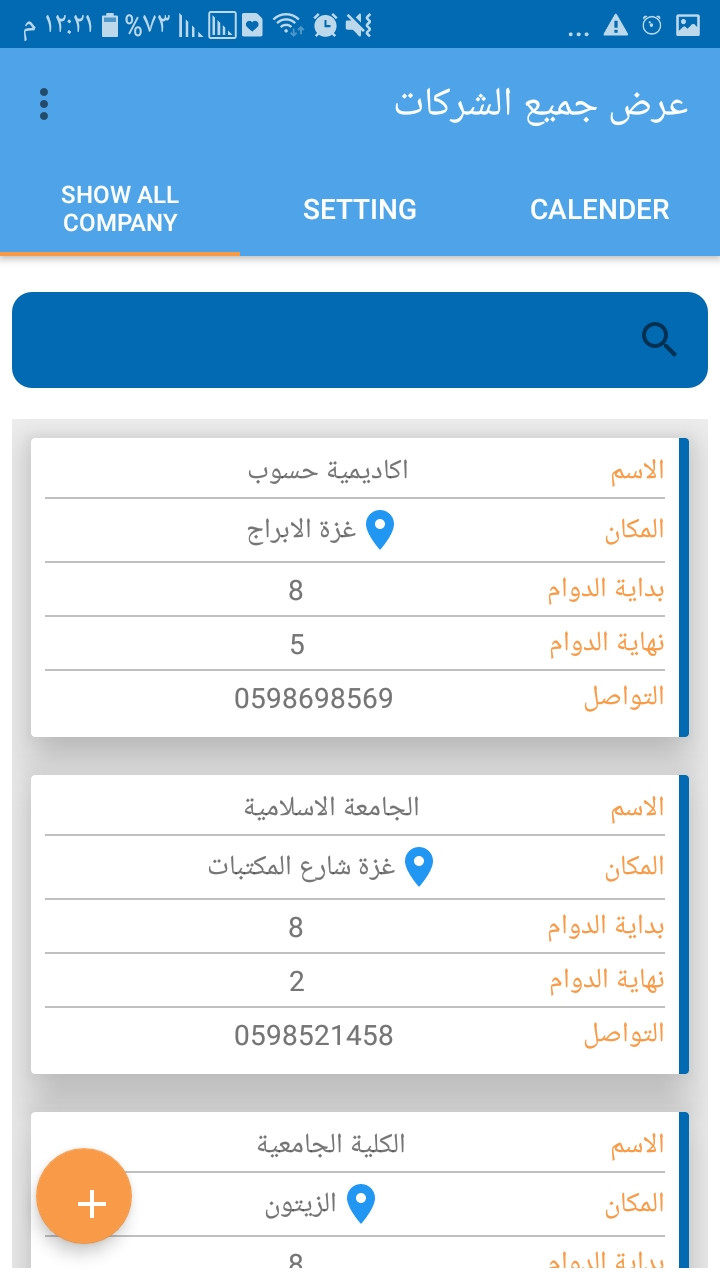This screenshot has height=1280, width=720.
Task: Tap the location marker for الزيتون
Action: point(361,1204)
